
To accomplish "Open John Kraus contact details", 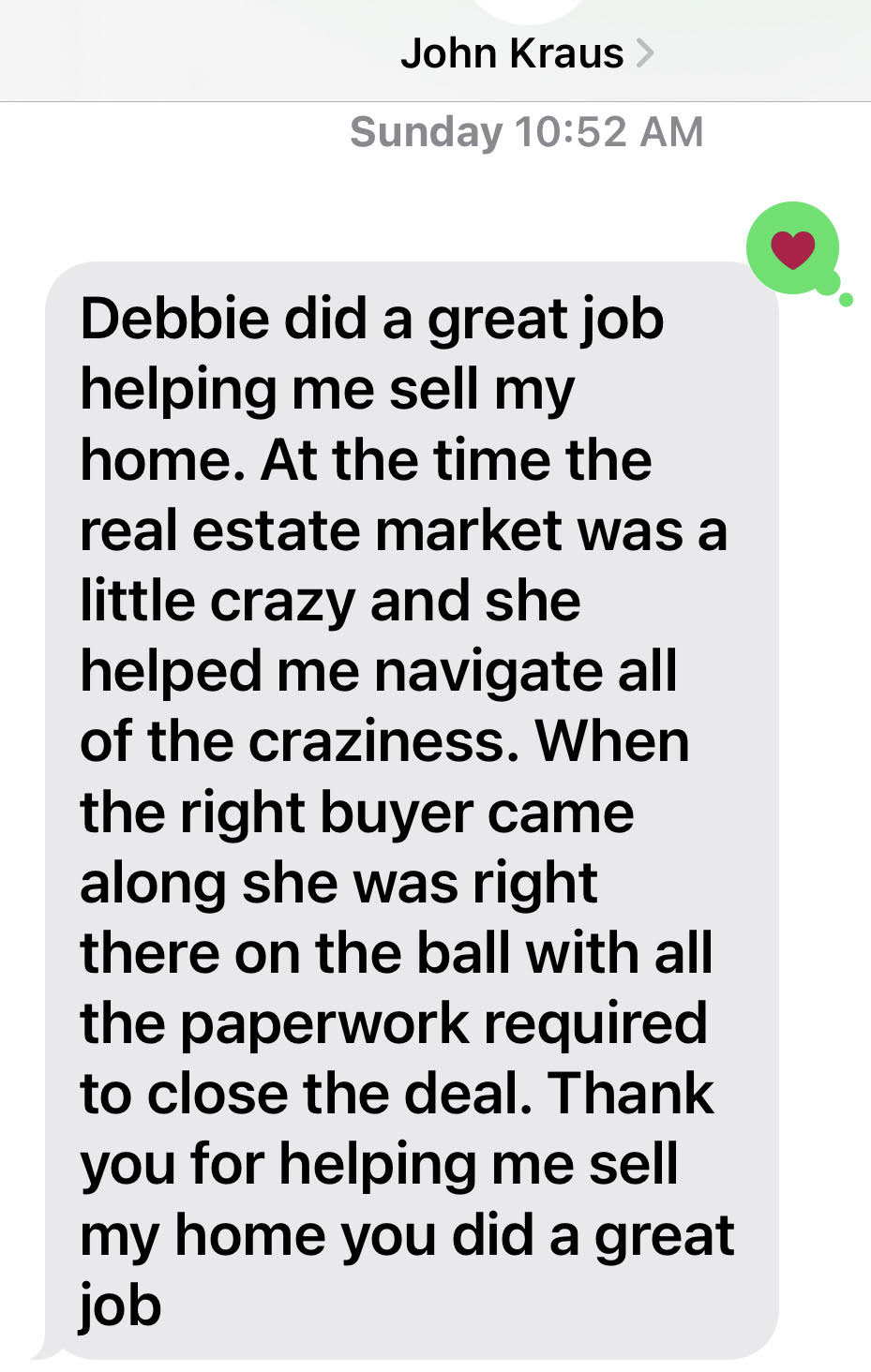I will coord(525,53).
